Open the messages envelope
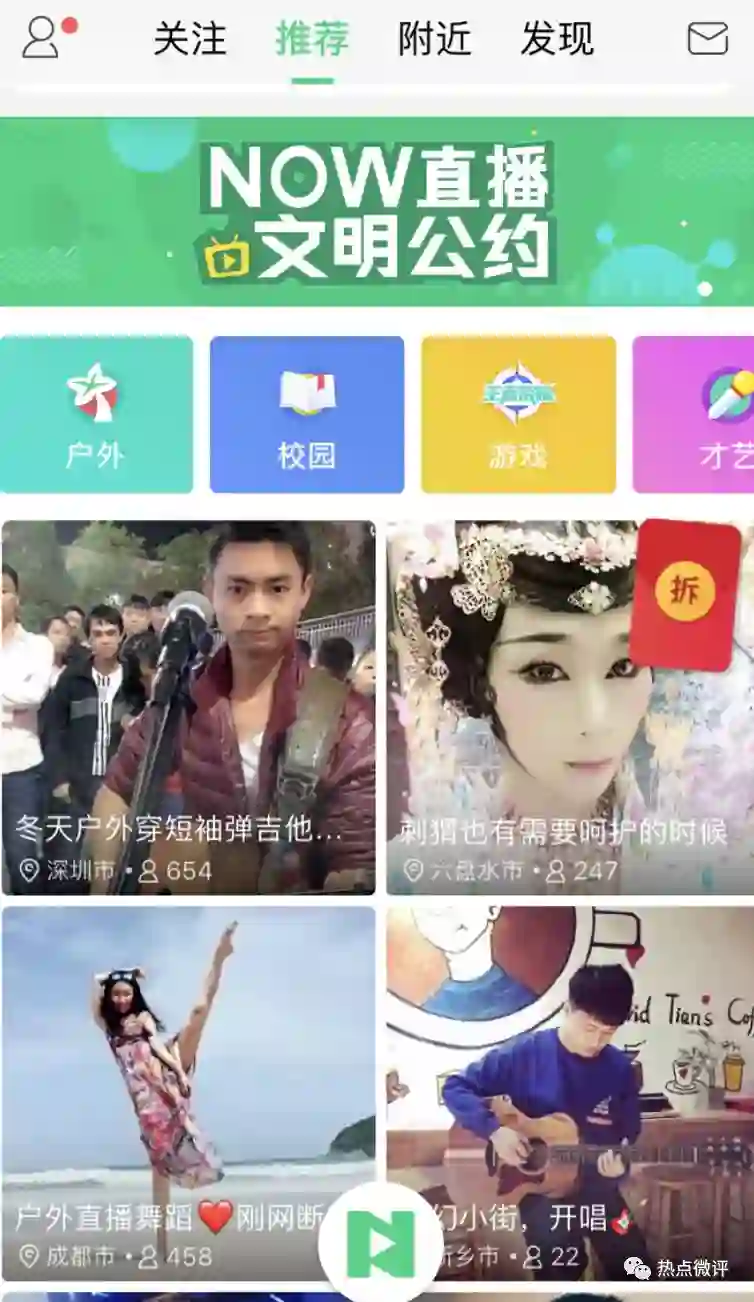The width and height of the screenshot is (754, 1302). tap(707, 39)
